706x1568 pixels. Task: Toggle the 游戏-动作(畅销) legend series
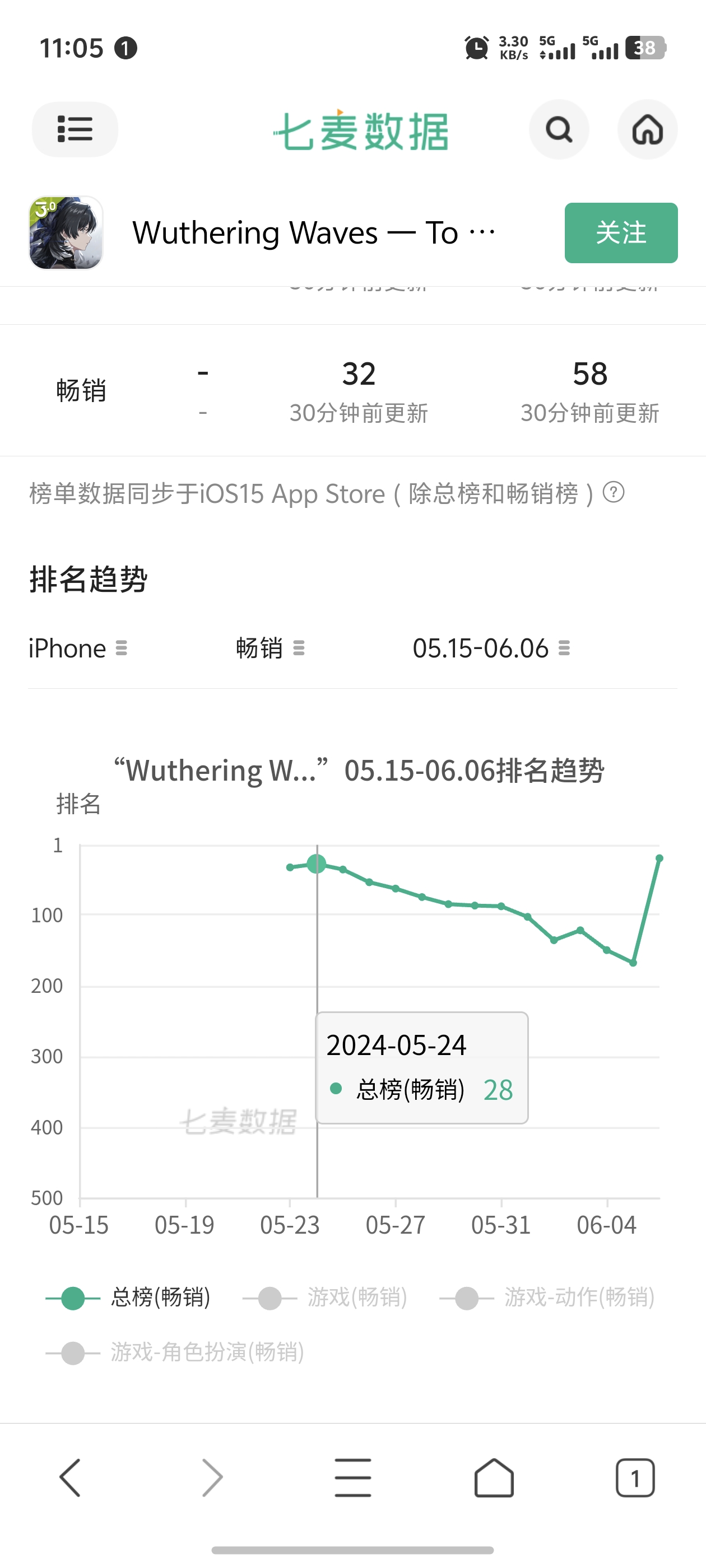tap(547, 1298)
